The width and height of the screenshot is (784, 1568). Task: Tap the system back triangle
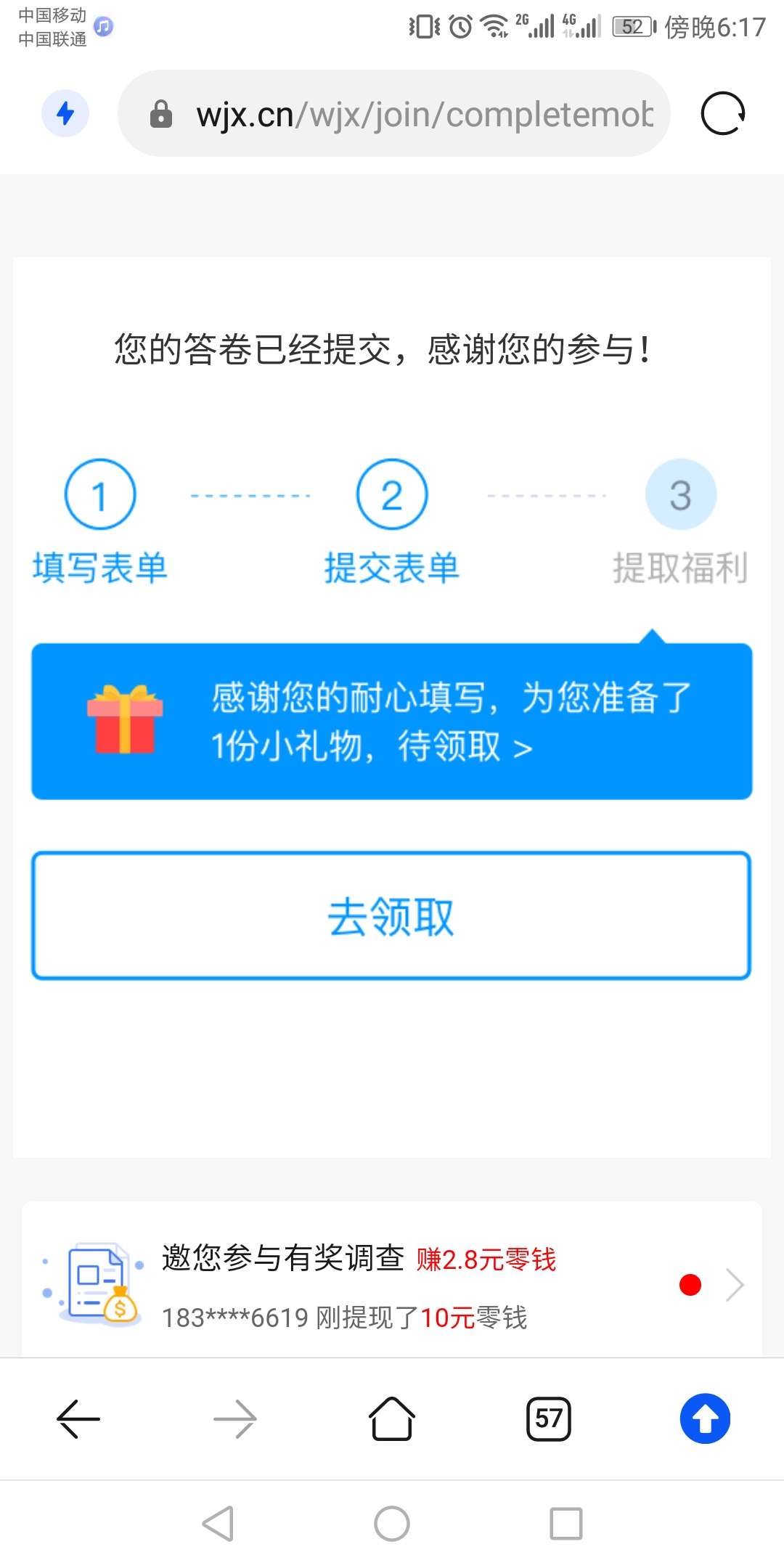218,1523
